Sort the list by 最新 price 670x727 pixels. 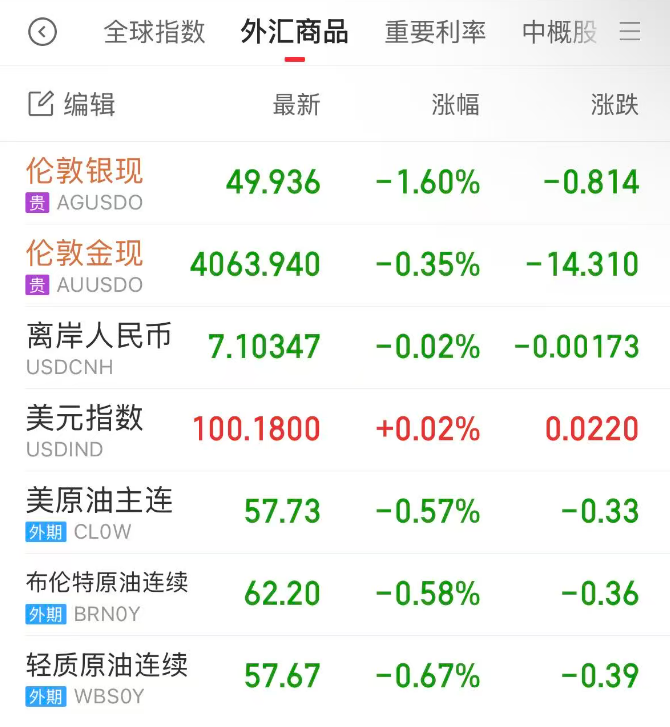[x=296, y=104]
